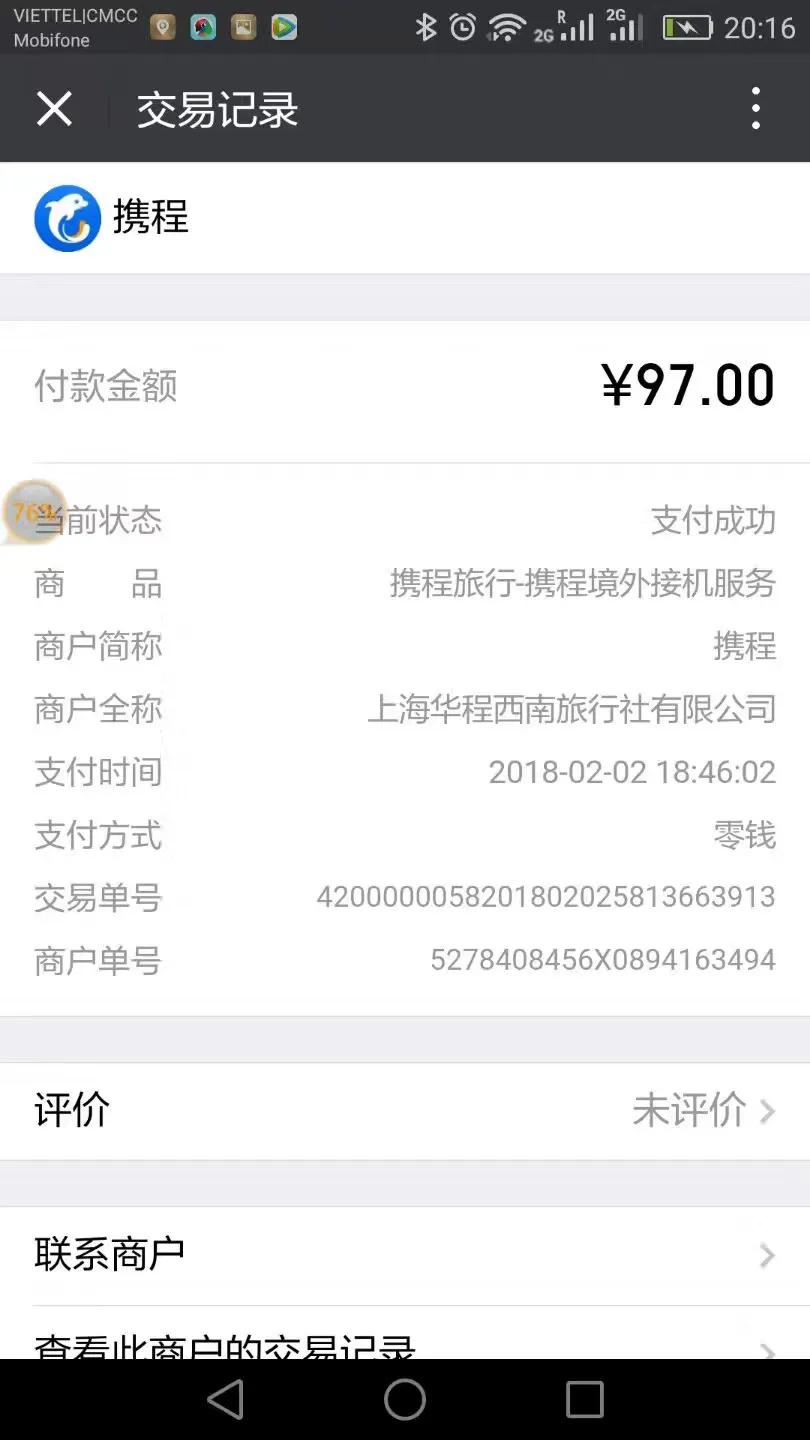Tap 未评价 to leave a review
The width and height of the screenshot is (810, 1440).
click(689, 1111)
